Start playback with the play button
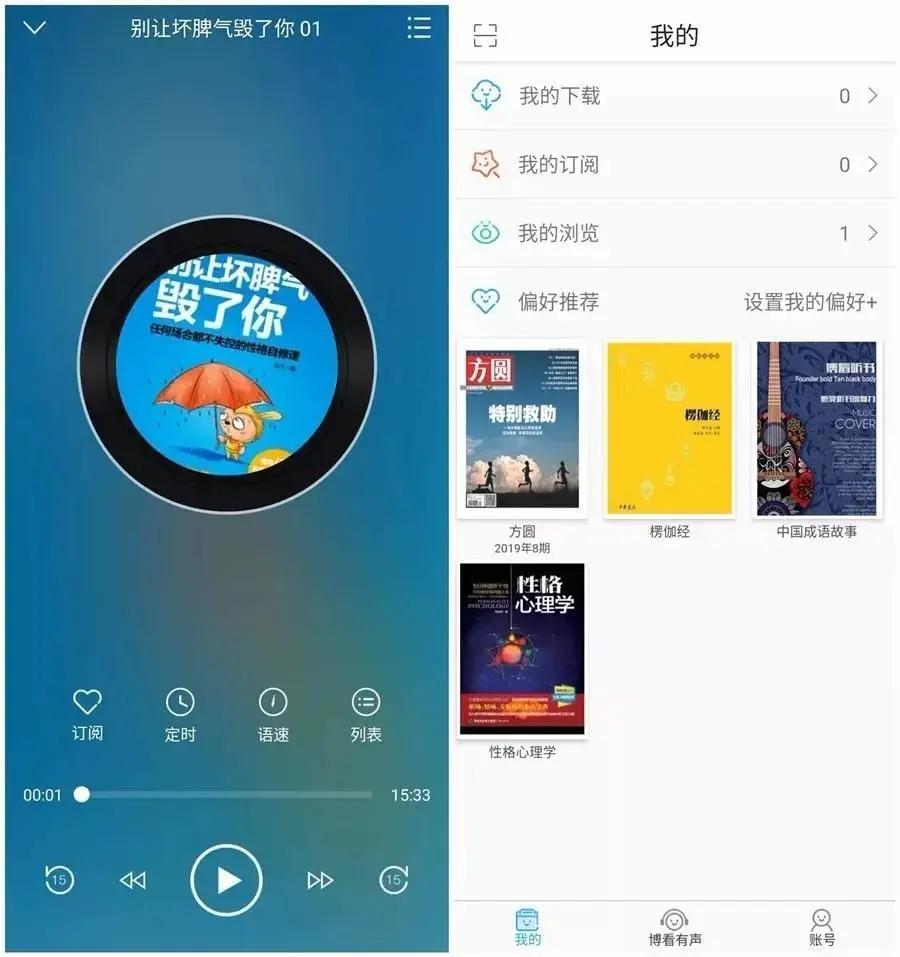This screenshot has width=900, height=957. click(x=227, y=880)
